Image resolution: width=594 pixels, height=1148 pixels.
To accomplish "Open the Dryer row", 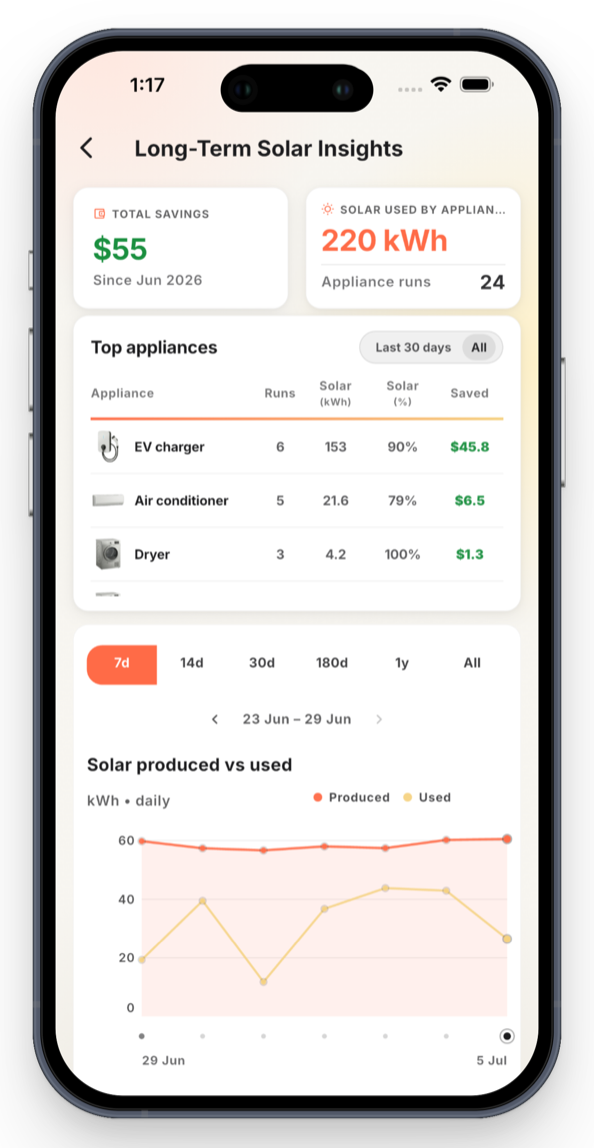I will coord(297,554).
